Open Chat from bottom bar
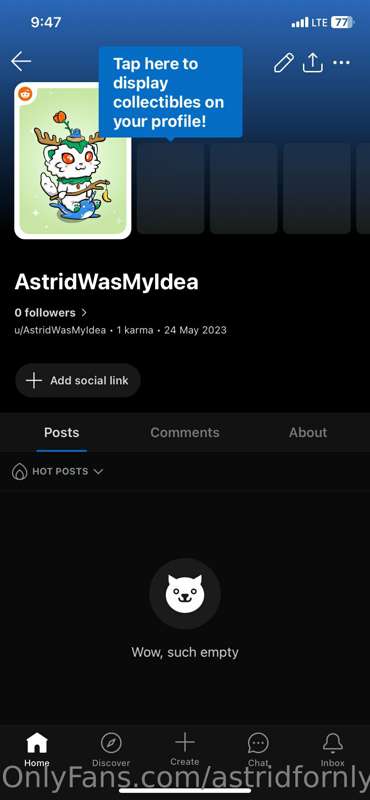 tap(258, 750)
